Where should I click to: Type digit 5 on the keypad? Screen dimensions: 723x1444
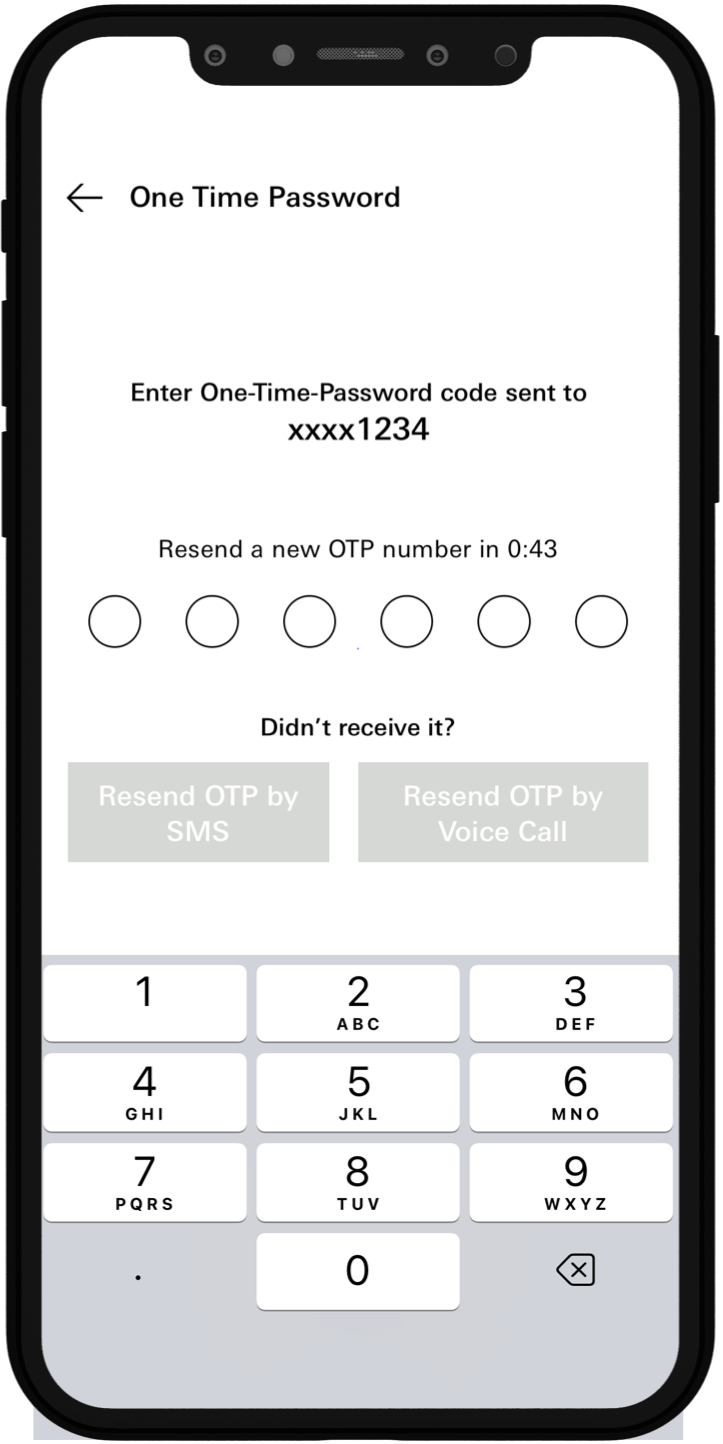(358, 1093)
